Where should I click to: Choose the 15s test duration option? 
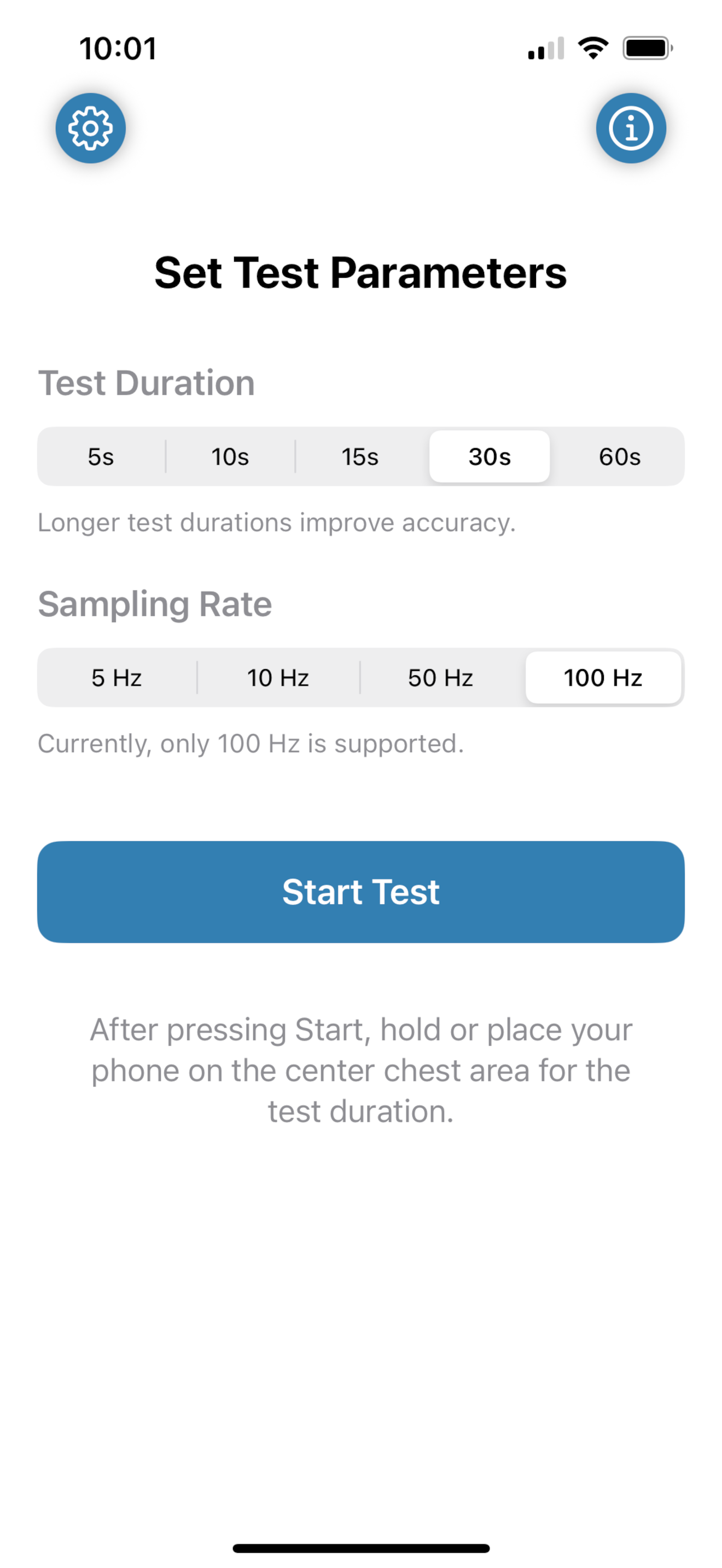[x=359, y=457]
